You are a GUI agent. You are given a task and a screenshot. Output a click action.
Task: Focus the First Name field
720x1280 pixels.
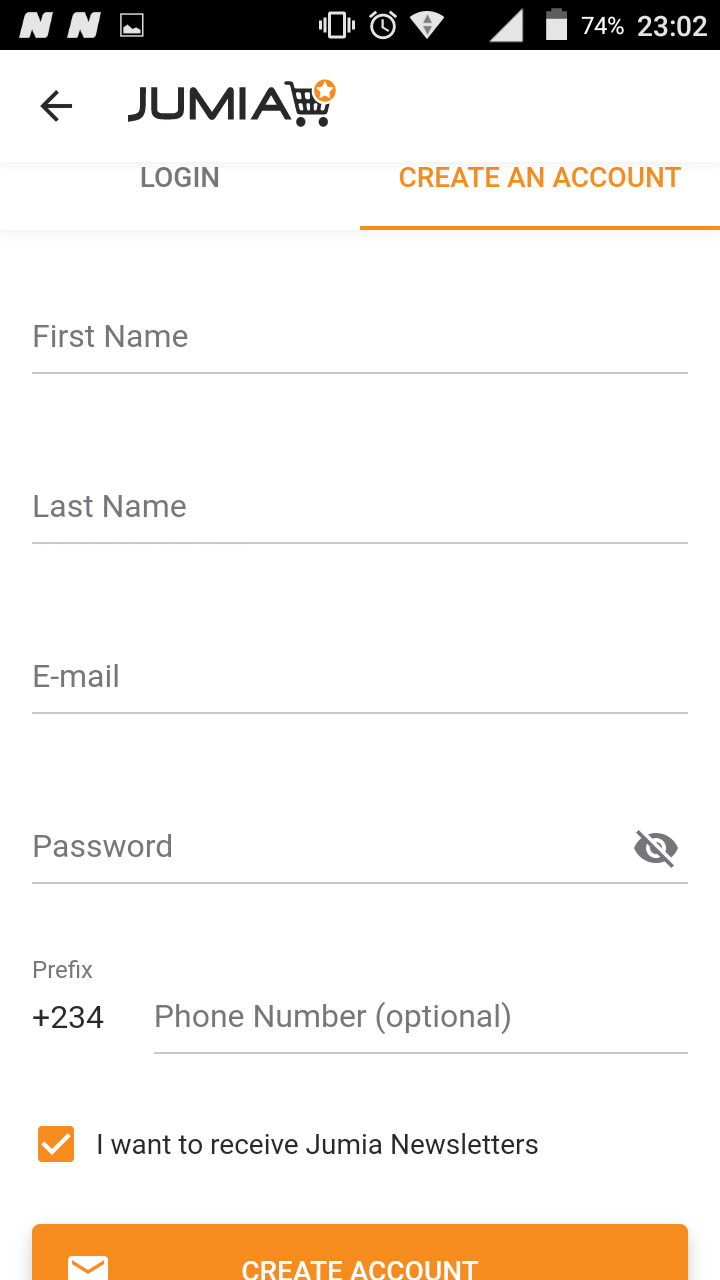click(x=359, y=338)
